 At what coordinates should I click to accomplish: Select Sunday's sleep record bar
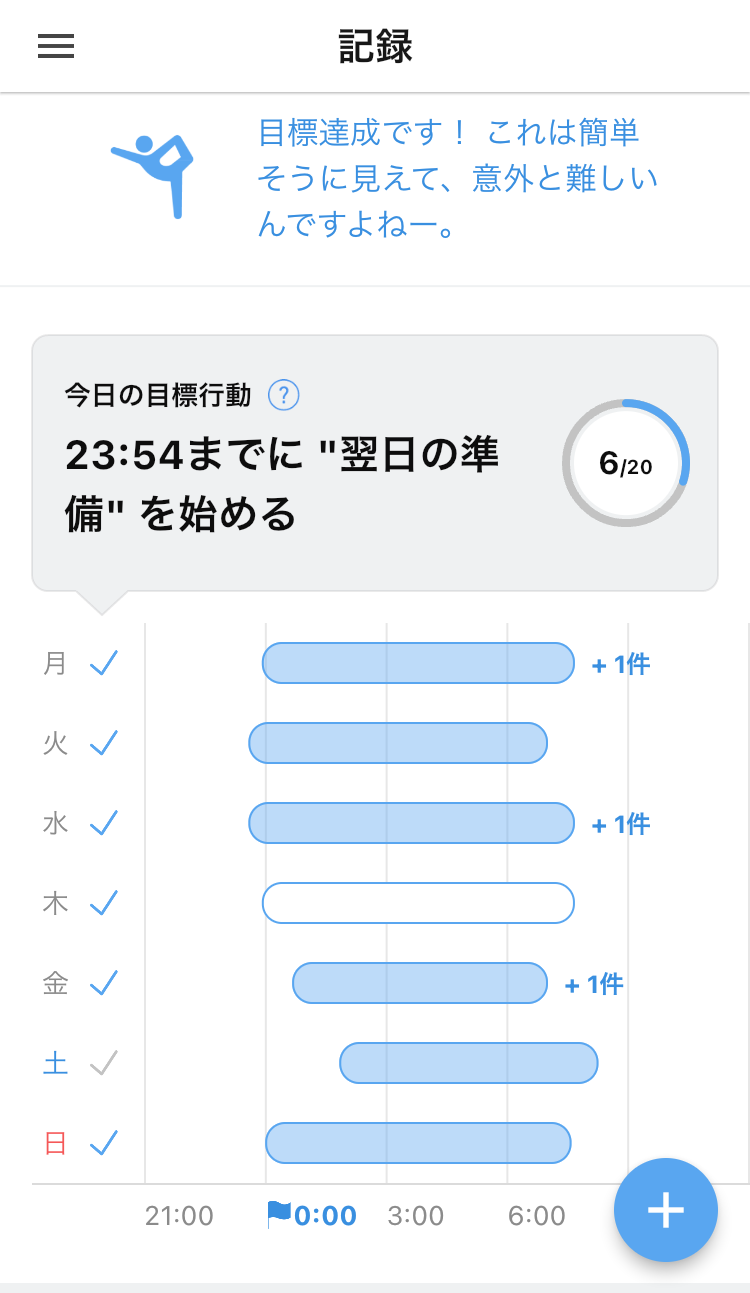pyautogui.click(x=418, y=1143)
